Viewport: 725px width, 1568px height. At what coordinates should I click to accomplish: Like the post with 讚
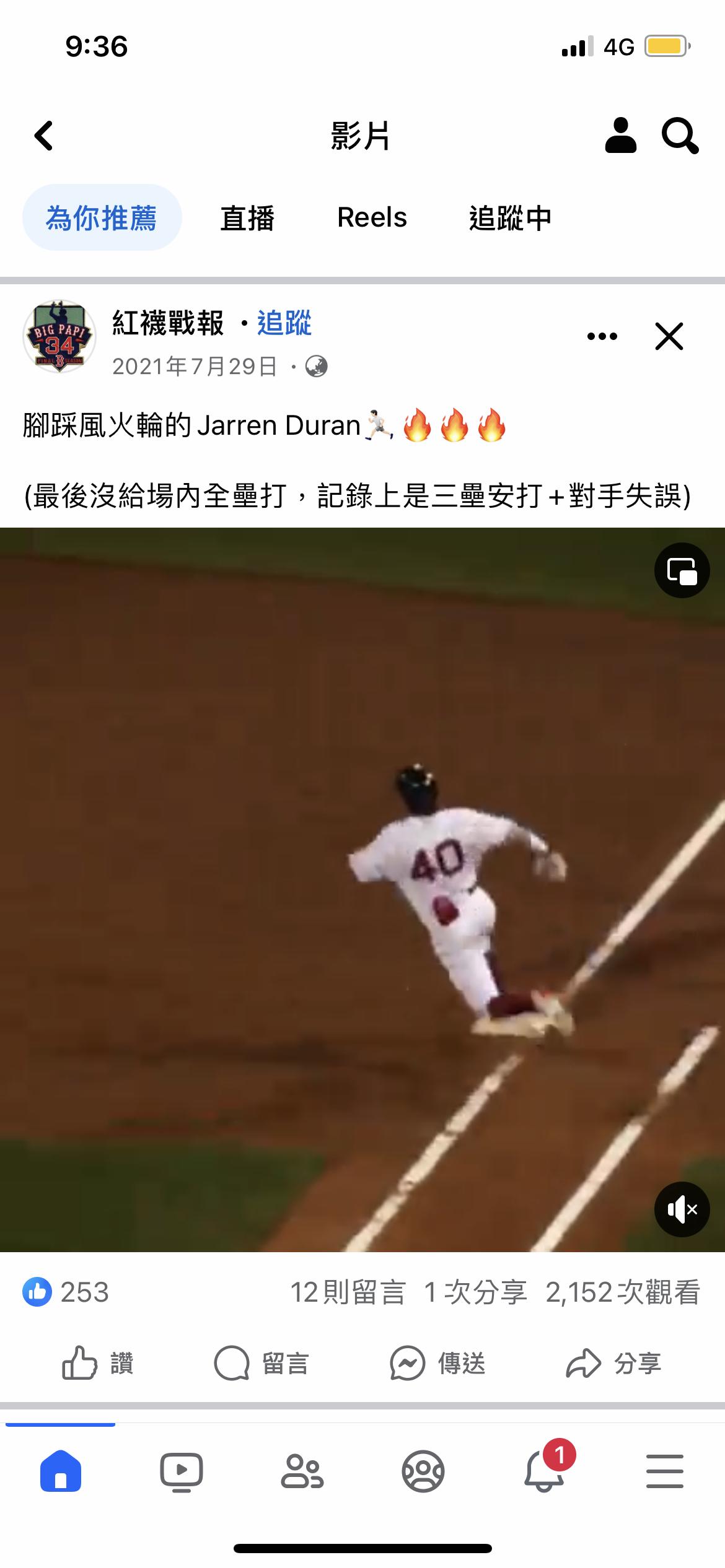tap(98, 1363)
